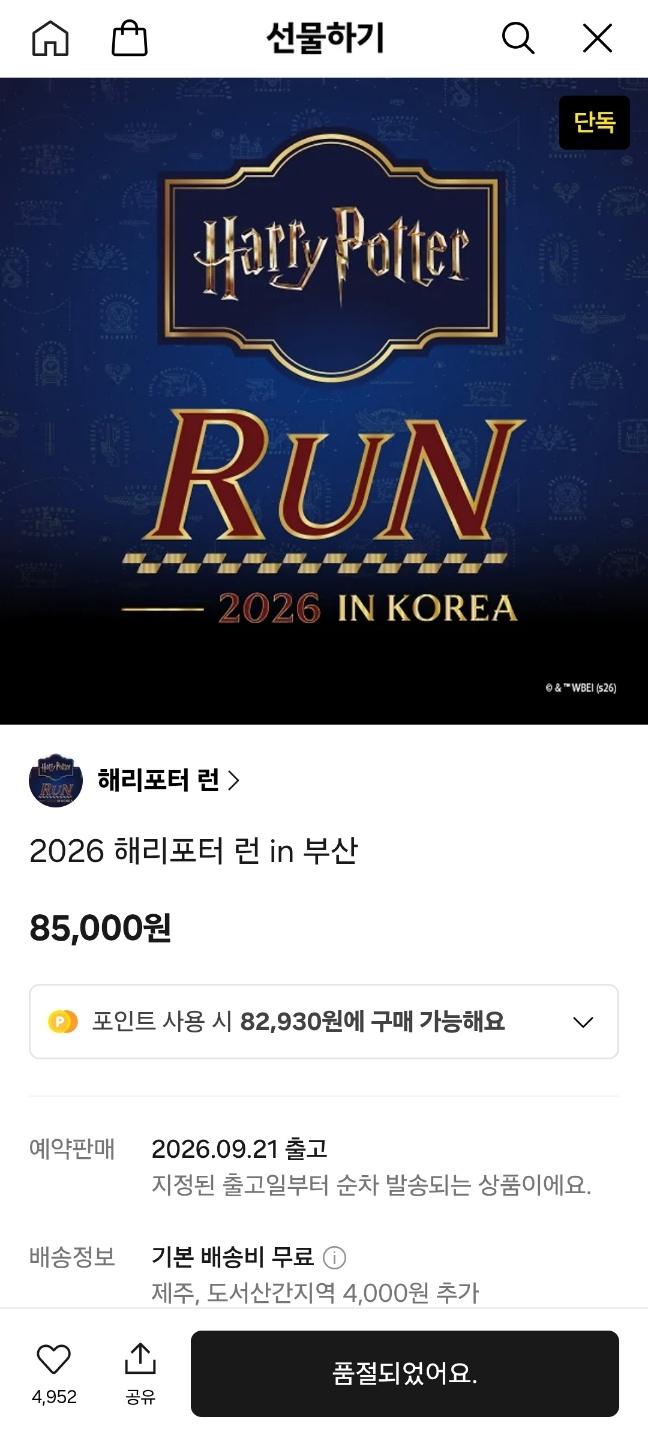
Task: Open the 해리포터 런 brand store
Action: 135,781
